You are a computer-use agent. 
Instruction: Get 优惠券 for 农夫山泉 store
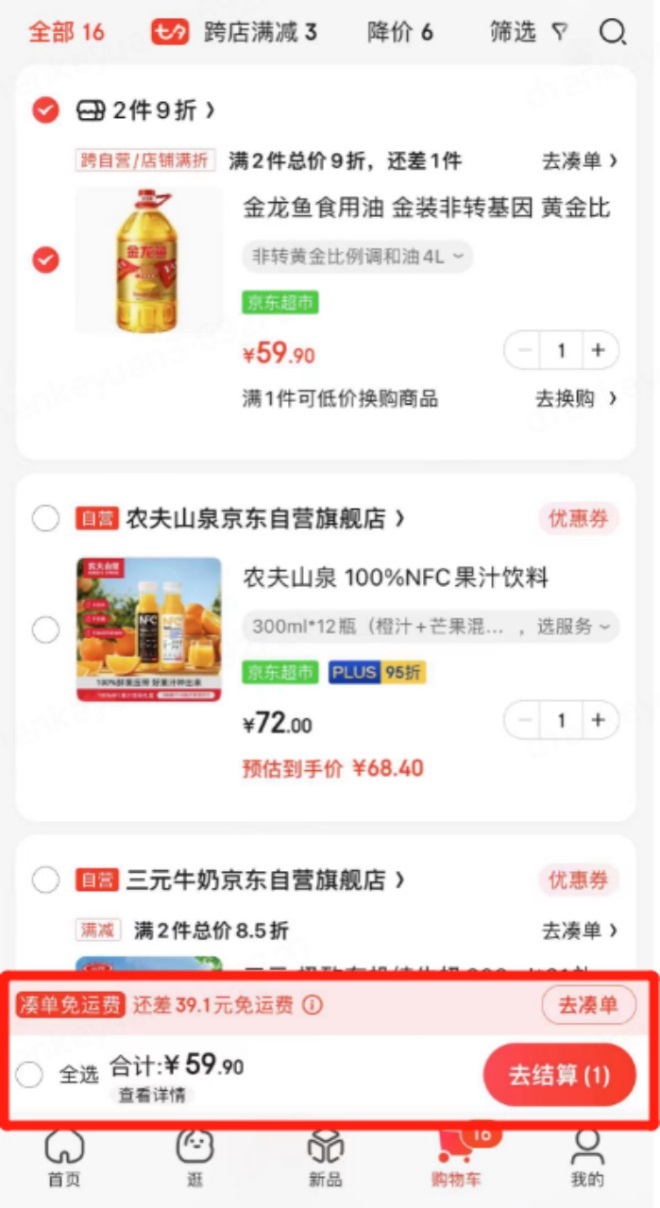(578, 519)
